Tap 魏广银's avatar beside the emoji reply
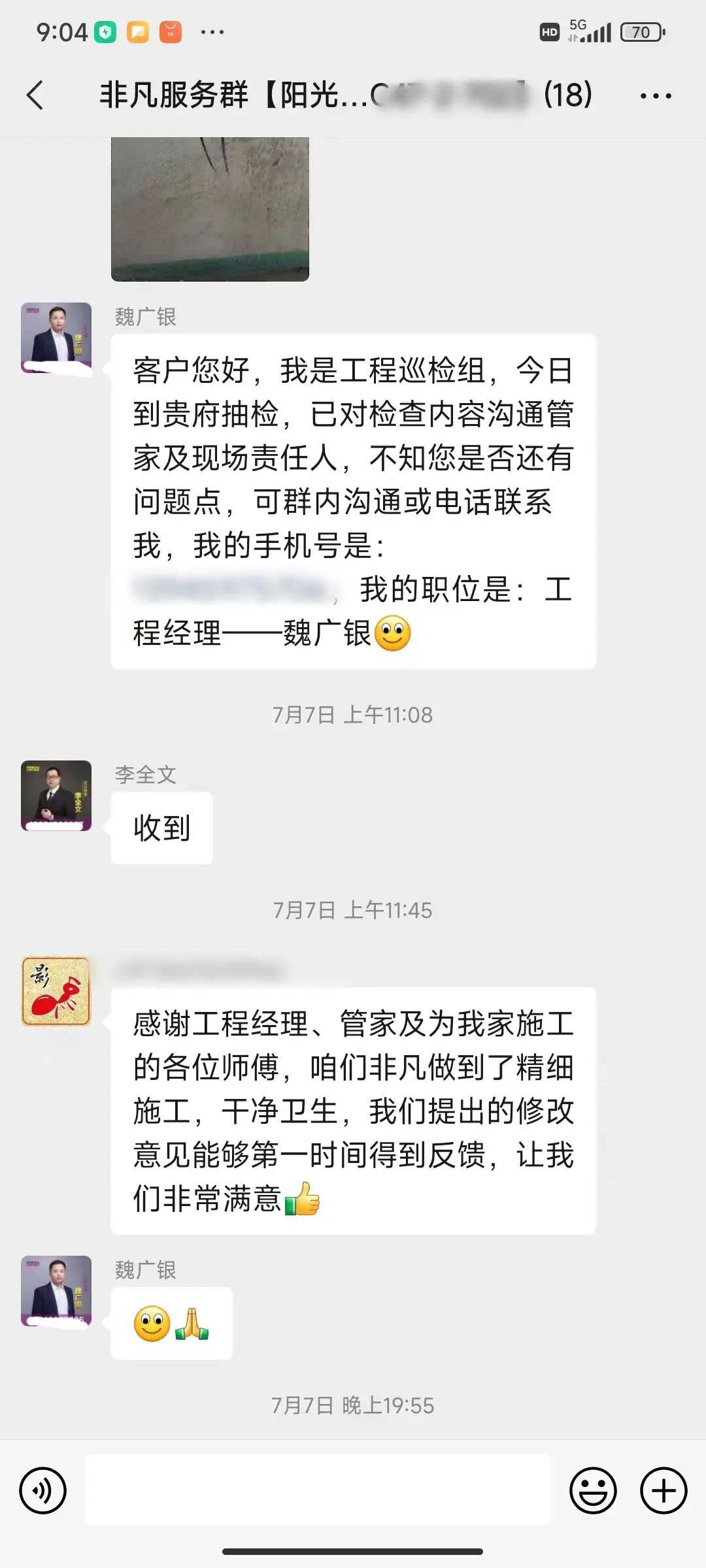The height and width of the screenshot is (1568, 706). 56,1290
